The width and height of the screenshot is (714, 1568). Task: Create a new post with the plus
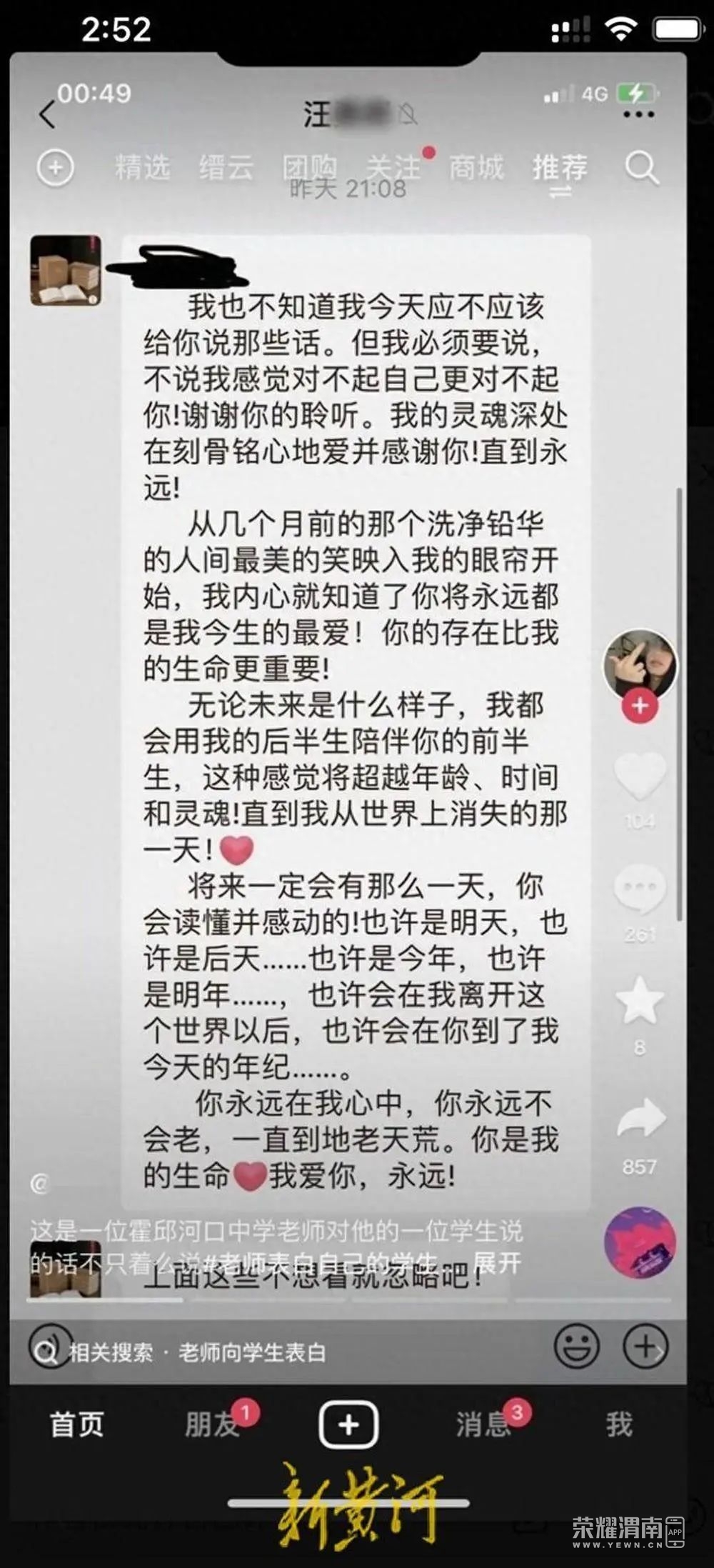tap(348, 1425)
